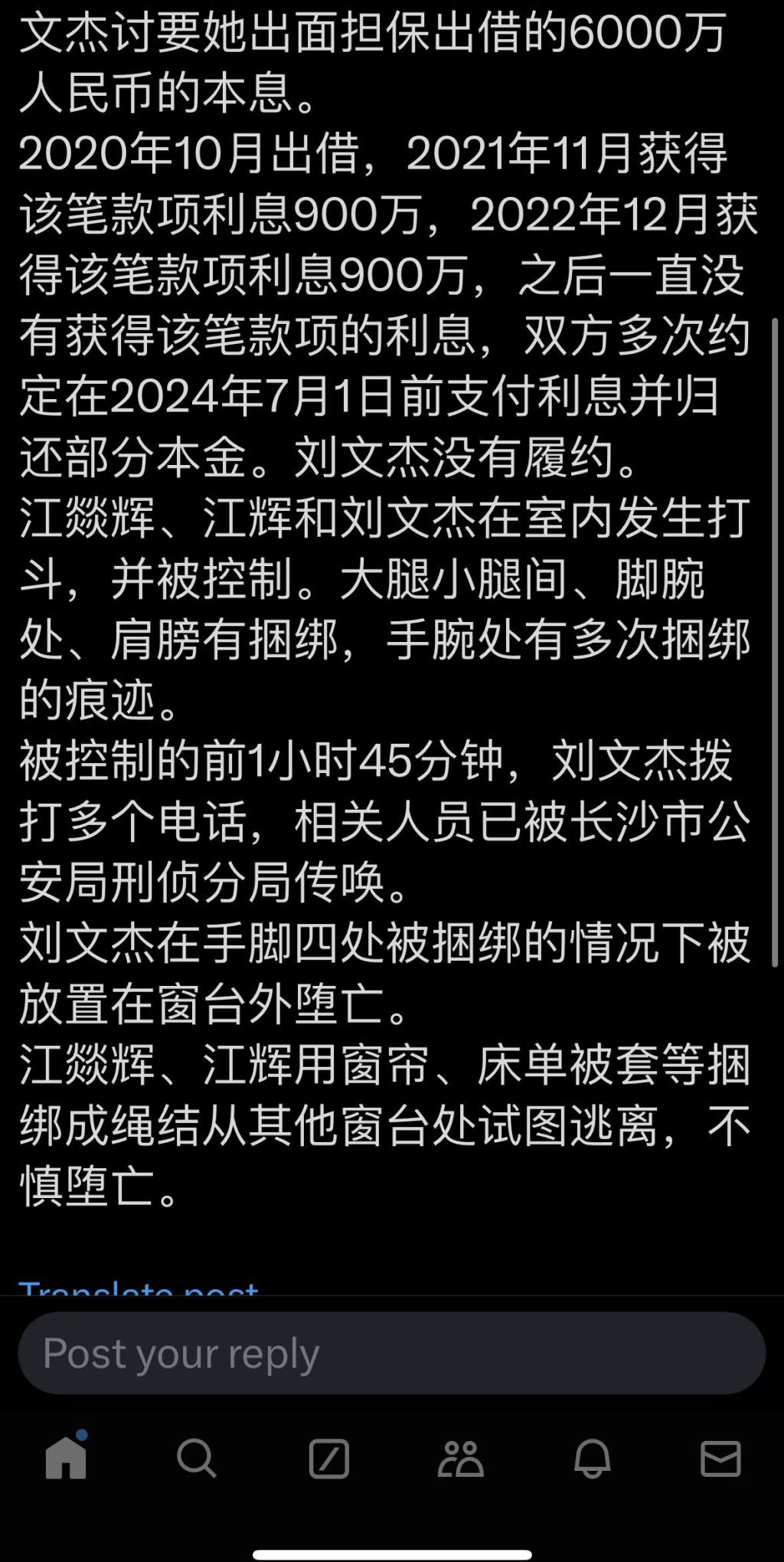
Task: Open the Messages envelope tab
Action: [720, 1458]
